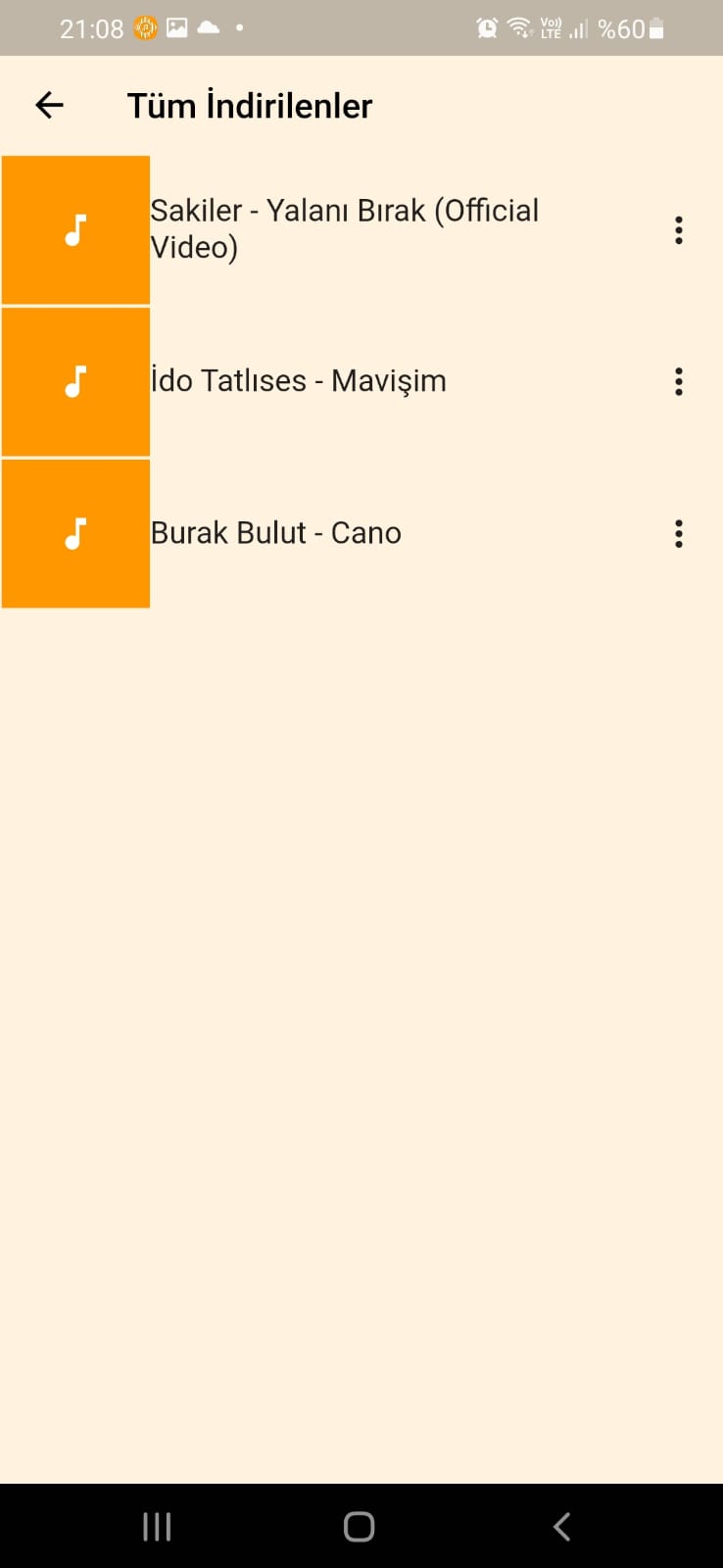Tap the music note thumbnail for İdo Tatlıses
The width and height of the screenshot is (723, 1568).
(x=76, y=381)
